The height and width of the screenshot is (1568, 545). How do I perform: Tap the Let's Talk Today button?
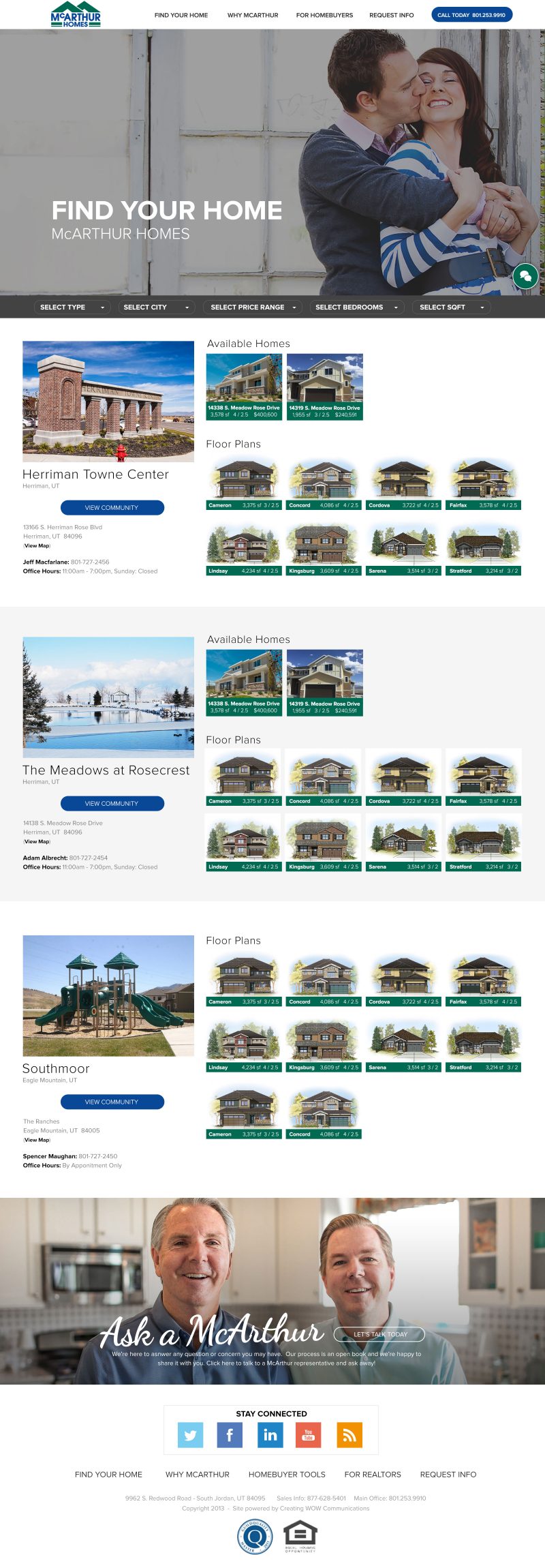[379, 1334]
